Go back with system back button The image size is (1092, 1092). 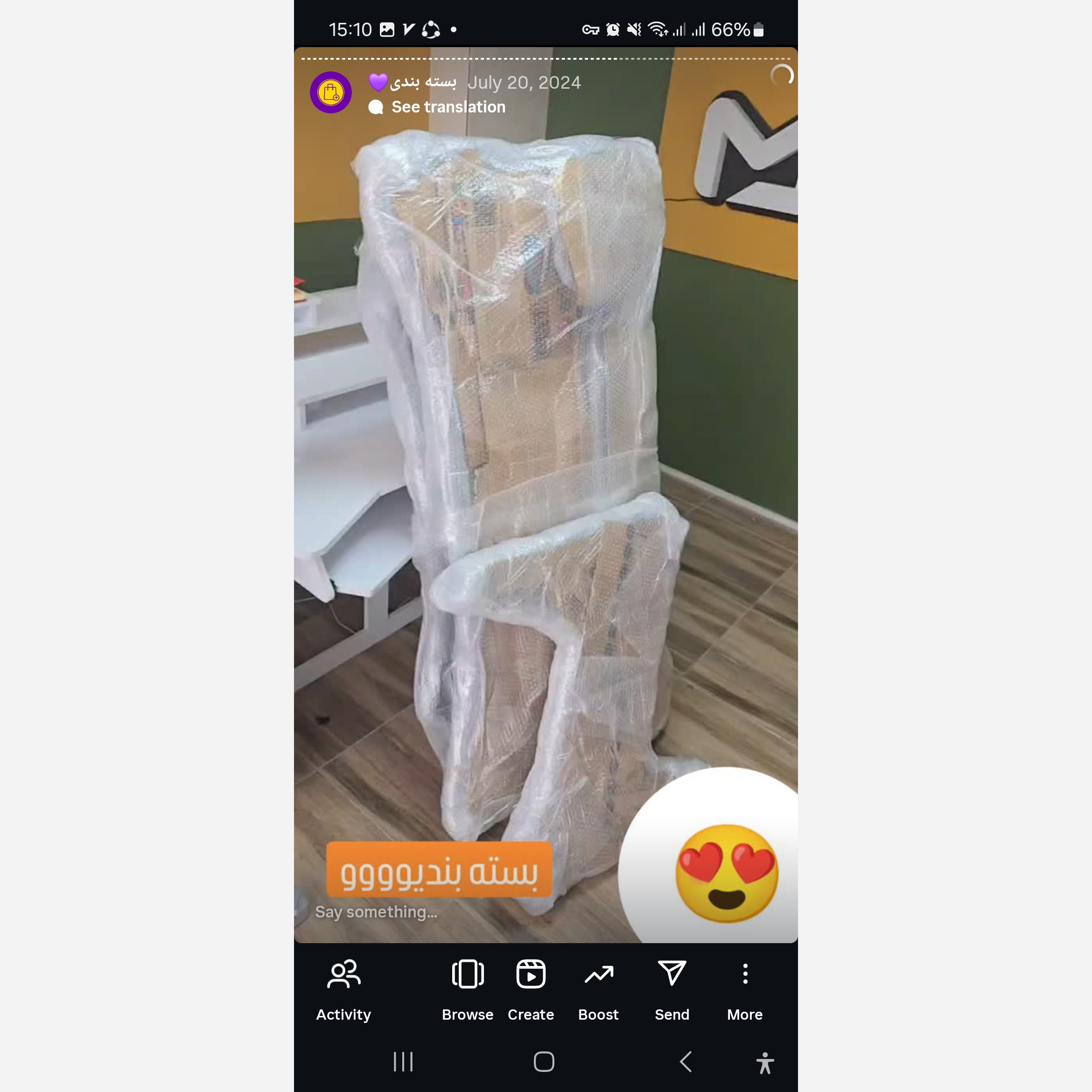pos(686,1062)
